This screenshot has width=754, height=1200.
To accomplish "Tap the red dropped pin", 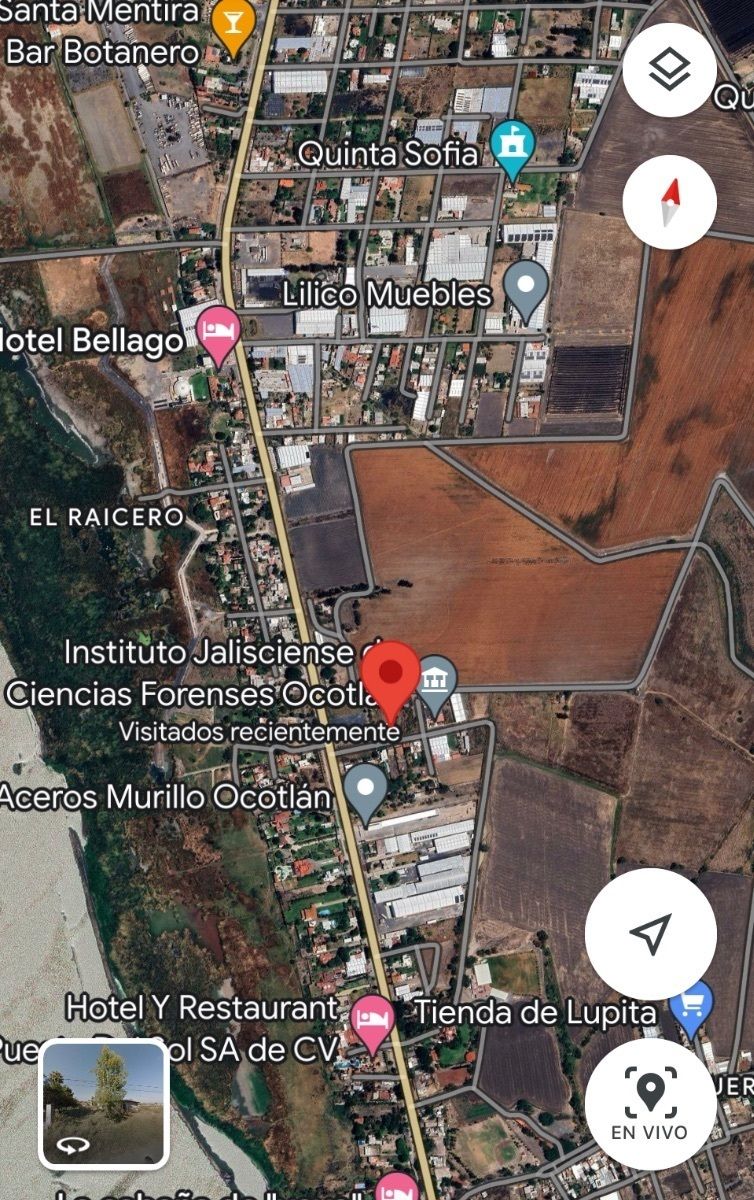I will [x=391, y=675].
